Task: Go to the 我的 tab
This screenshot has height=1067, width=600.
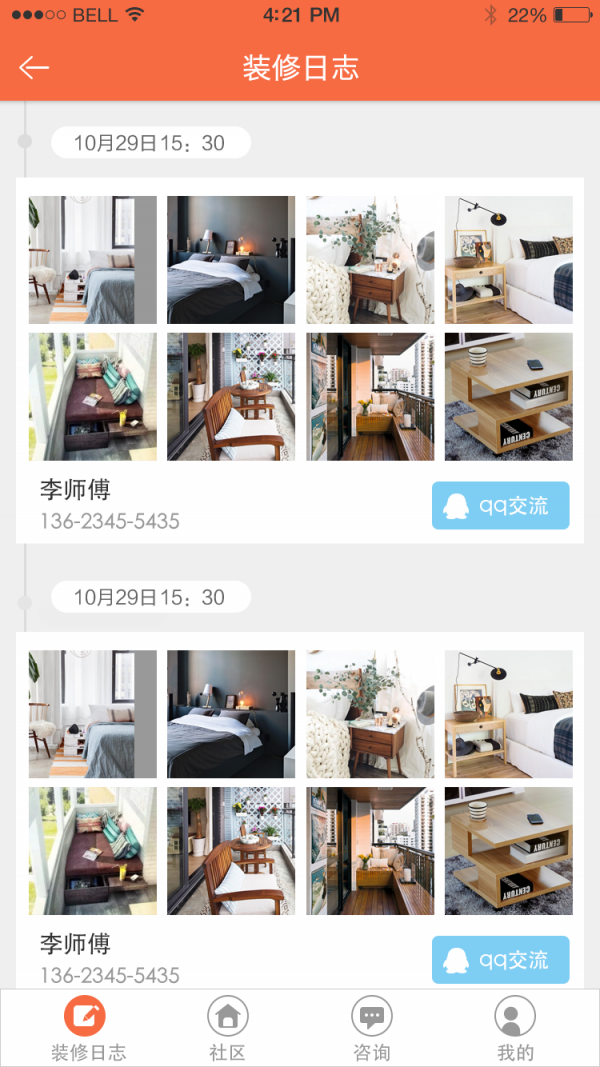Action: tap(515, 1030)
